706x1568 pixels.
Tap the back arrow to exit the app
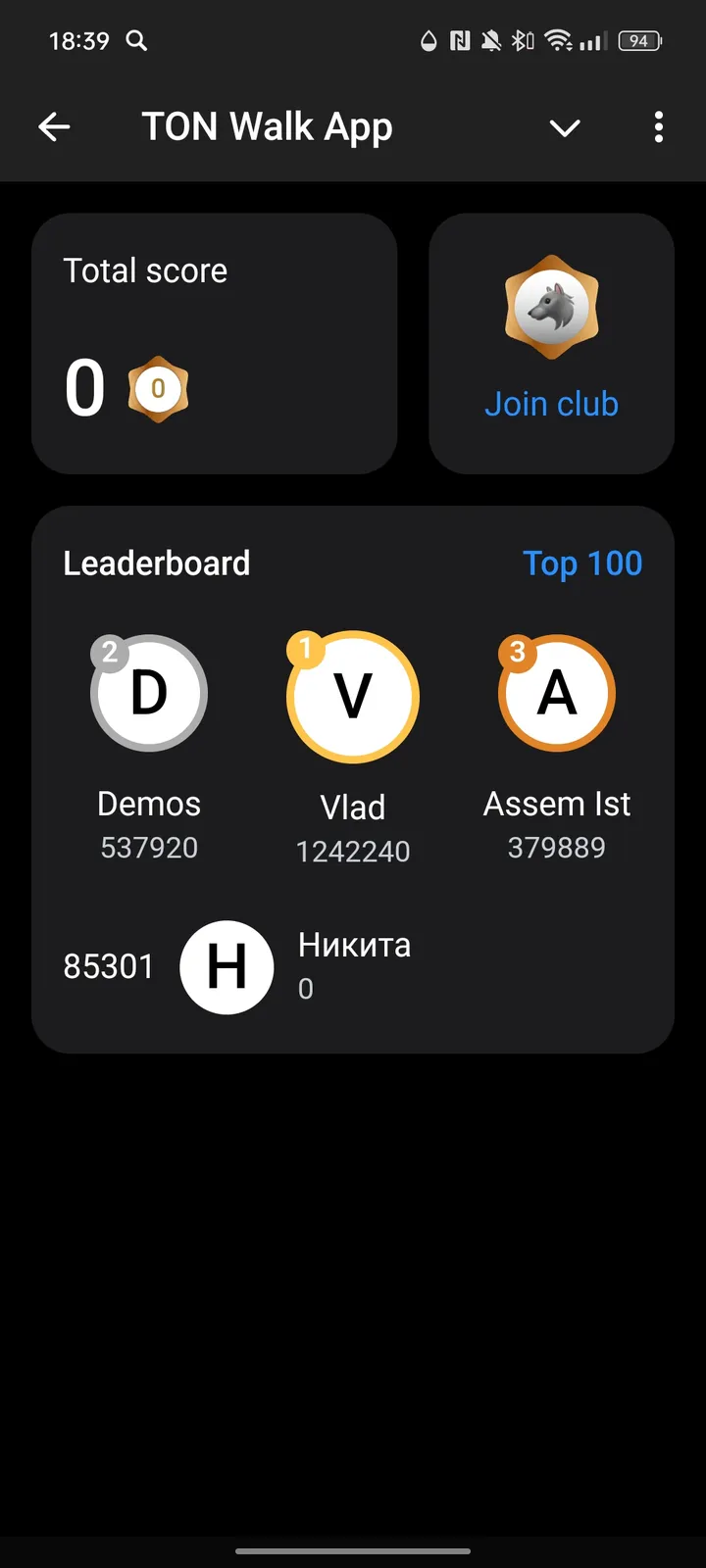coord(55,126)
